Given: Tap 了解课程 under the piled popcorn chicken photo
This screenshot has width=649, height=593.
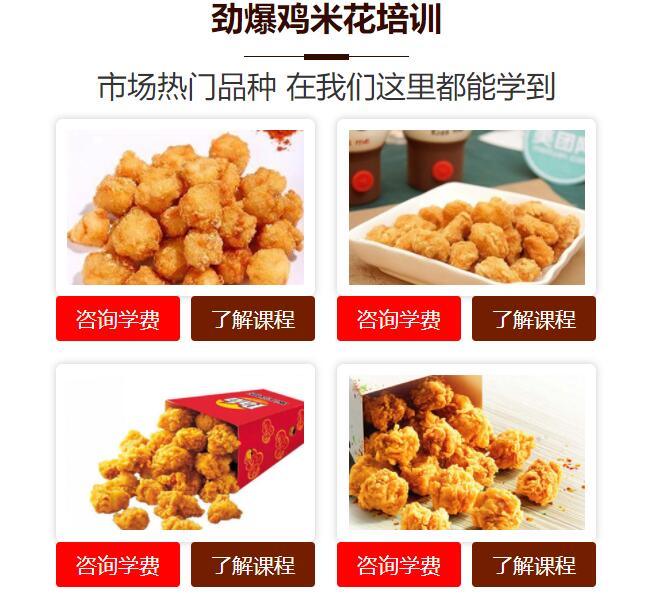Looking at the screenshot, I should click(x=253, y=319).
